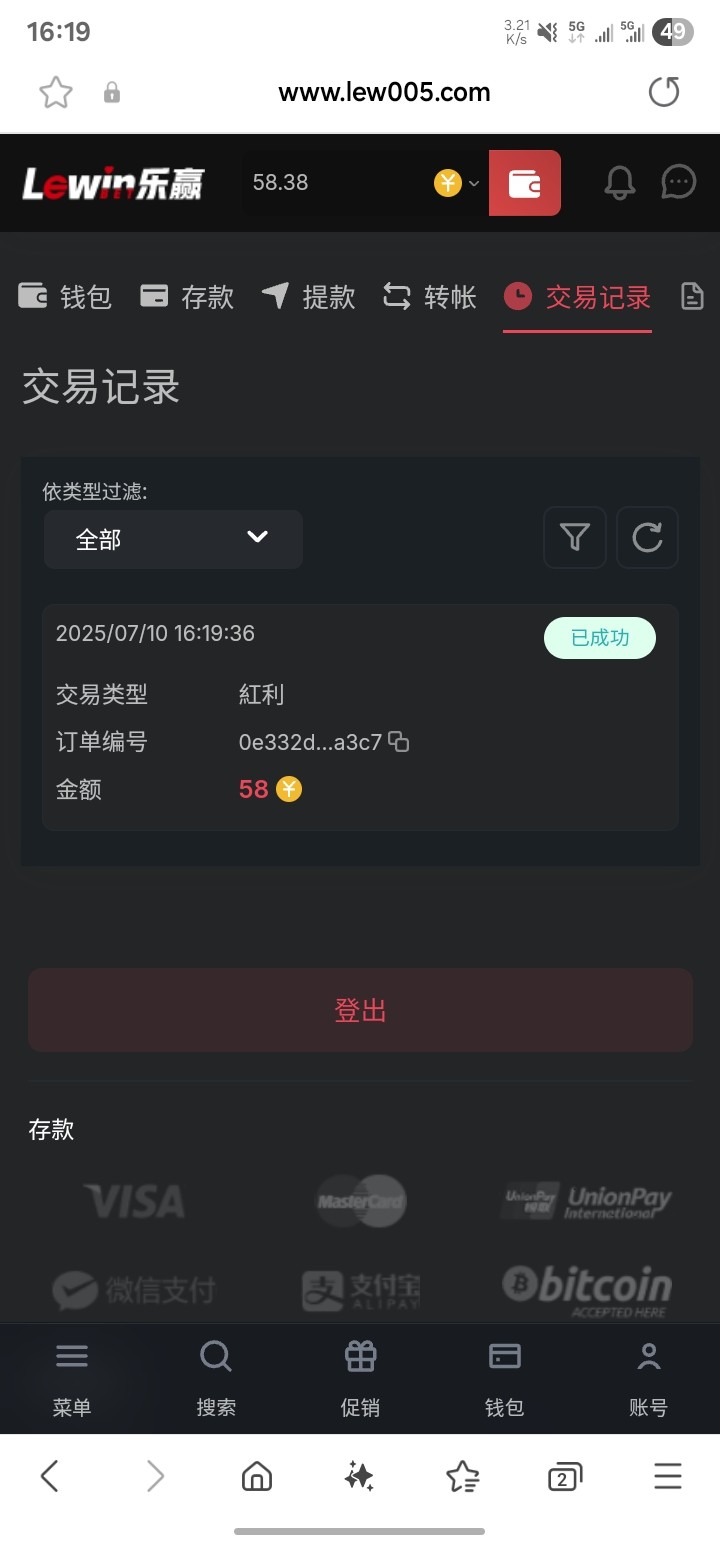Switch to the 转帐 tab
This screenshot has width=720, height=1544.
(x=430, y=297)
